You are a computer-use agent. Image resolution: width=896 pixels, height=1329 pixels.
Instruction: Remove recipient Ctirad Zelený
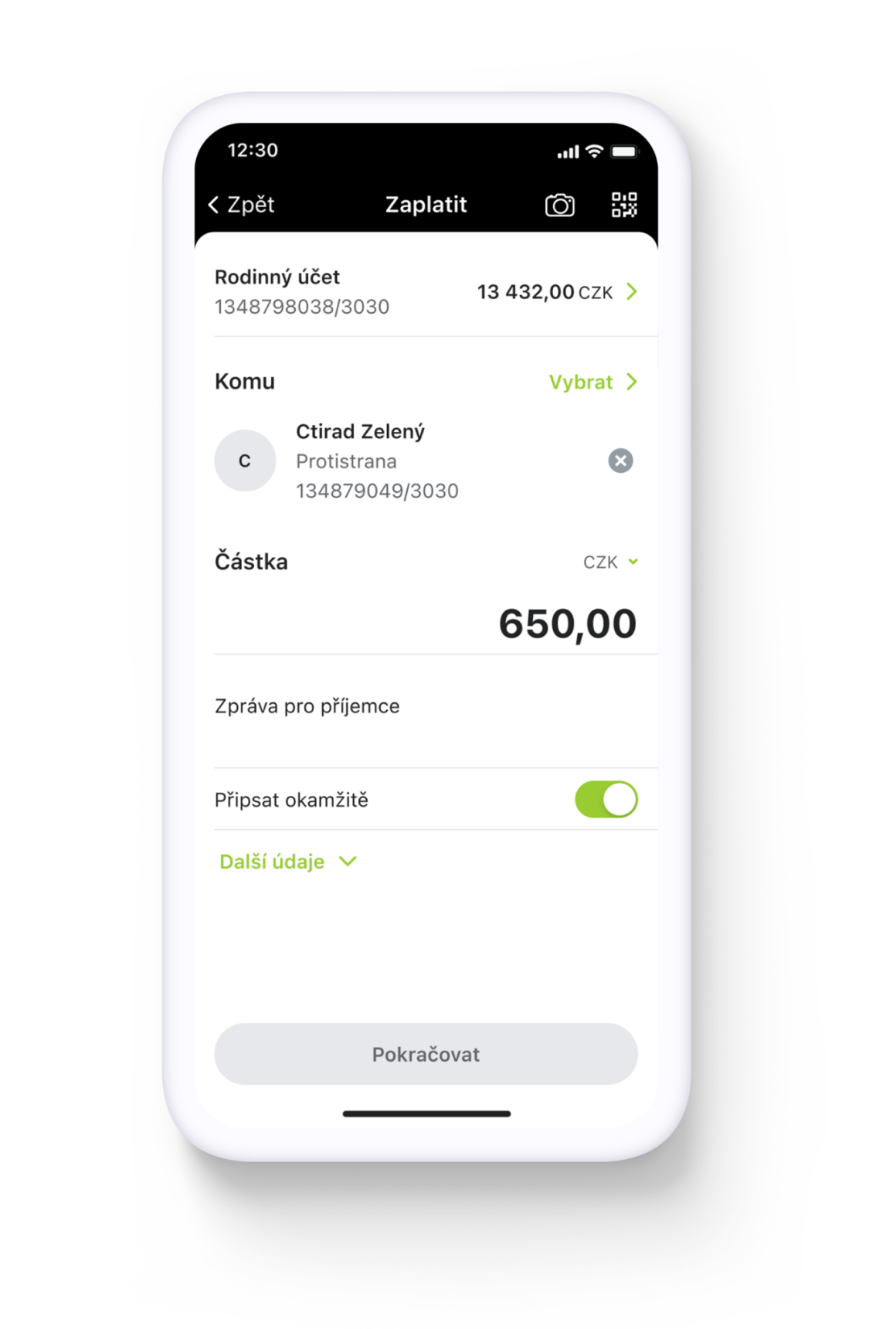[620, 461]
